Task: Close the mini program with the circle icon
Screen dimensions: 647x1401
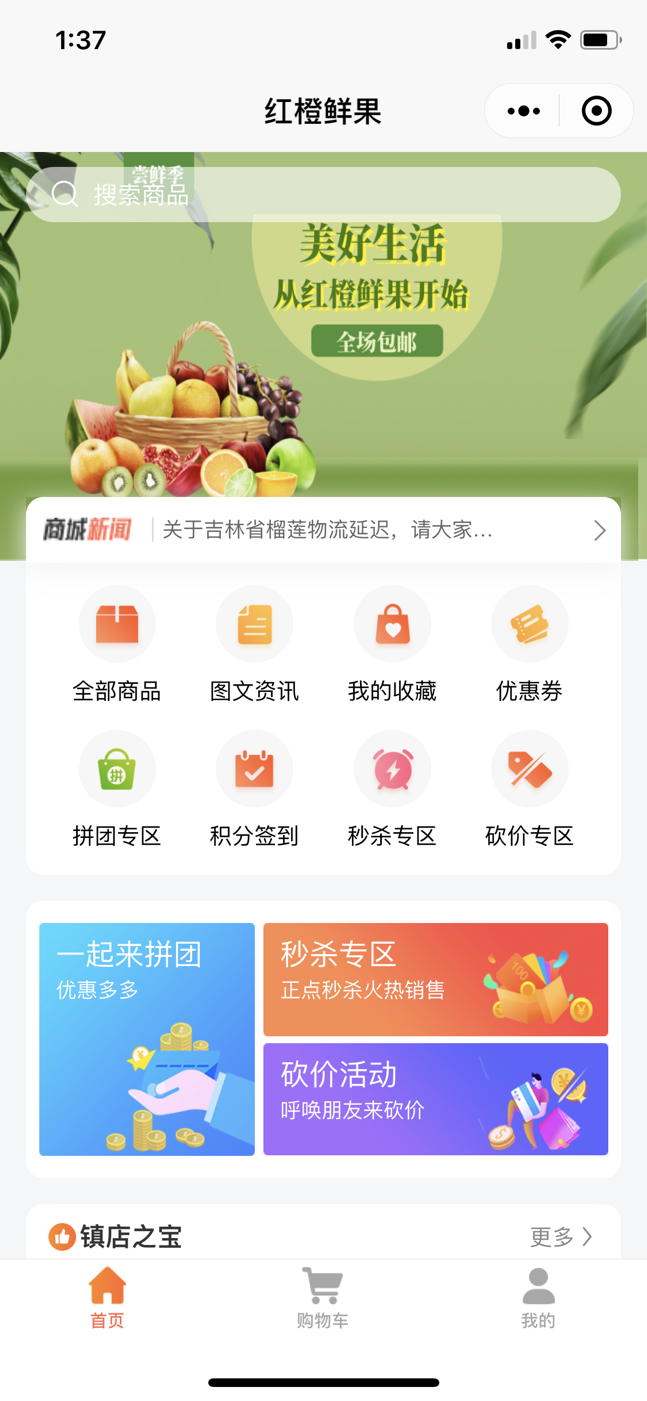Action: click(x=597, y=111)
